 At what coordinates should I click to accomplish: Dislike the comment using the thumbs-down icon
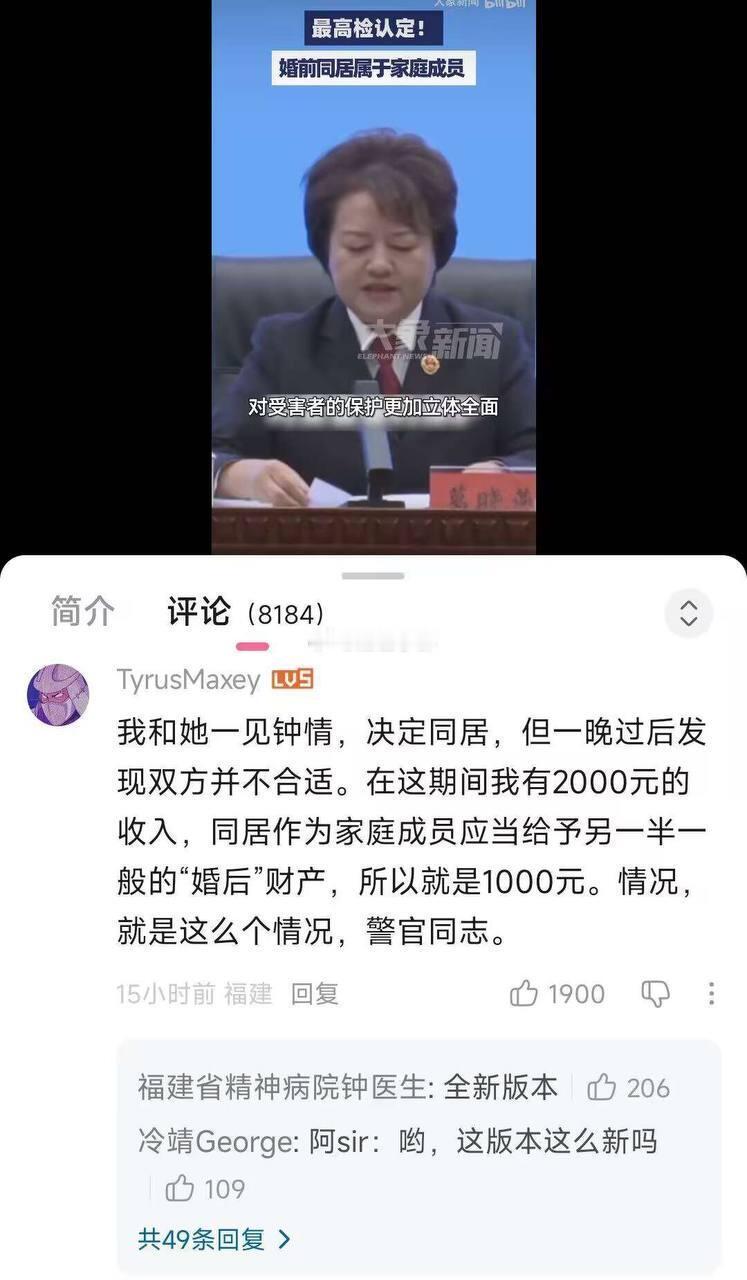pos(657,993)
